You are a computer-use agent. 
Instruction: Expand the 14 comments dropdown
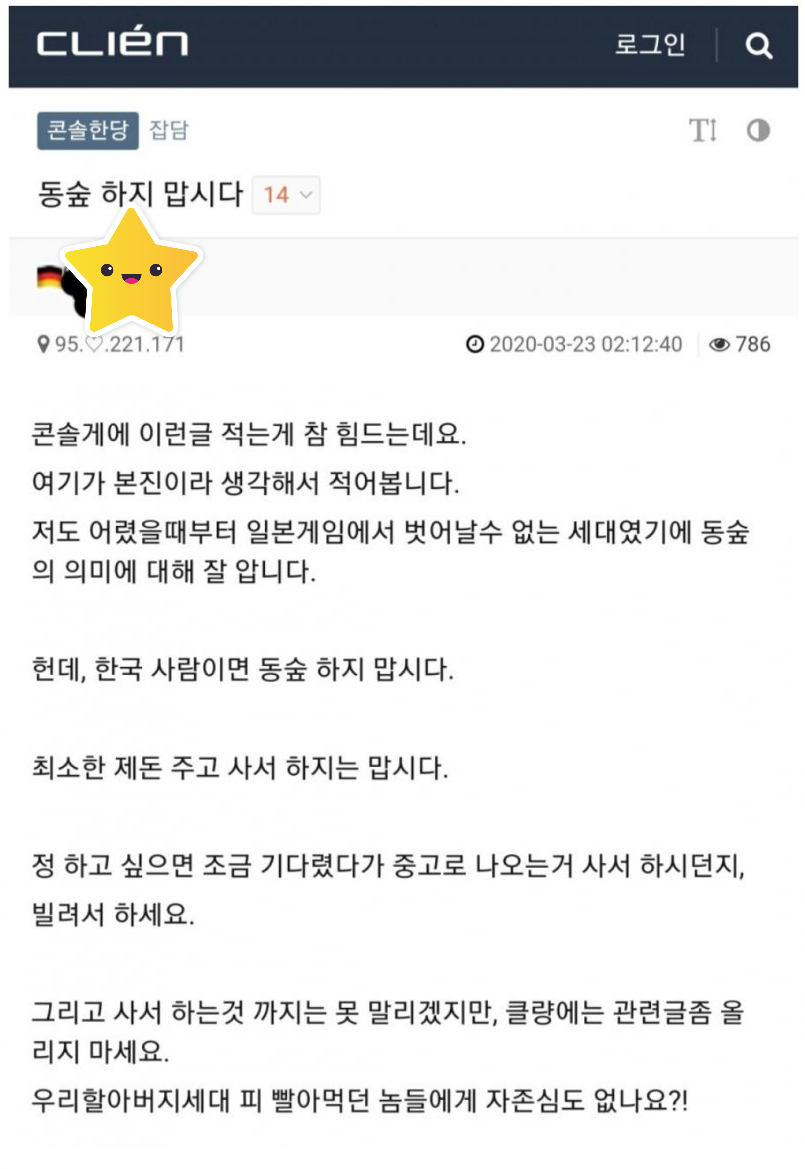point(287,195)
